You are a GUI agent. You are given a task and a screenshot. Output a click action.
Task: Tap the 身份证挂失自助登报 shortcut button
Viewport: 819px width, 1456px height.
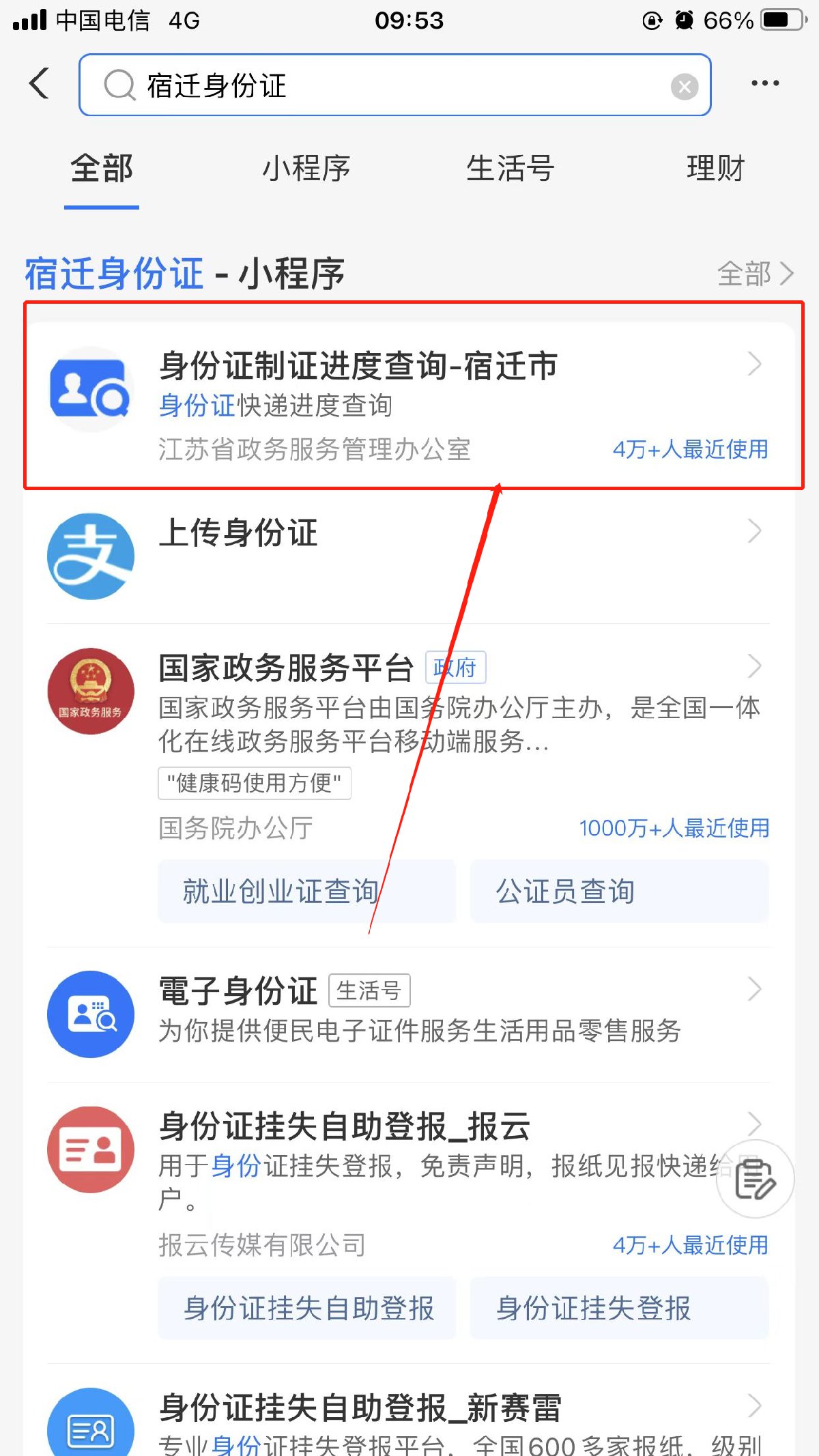pos(306,1308)
